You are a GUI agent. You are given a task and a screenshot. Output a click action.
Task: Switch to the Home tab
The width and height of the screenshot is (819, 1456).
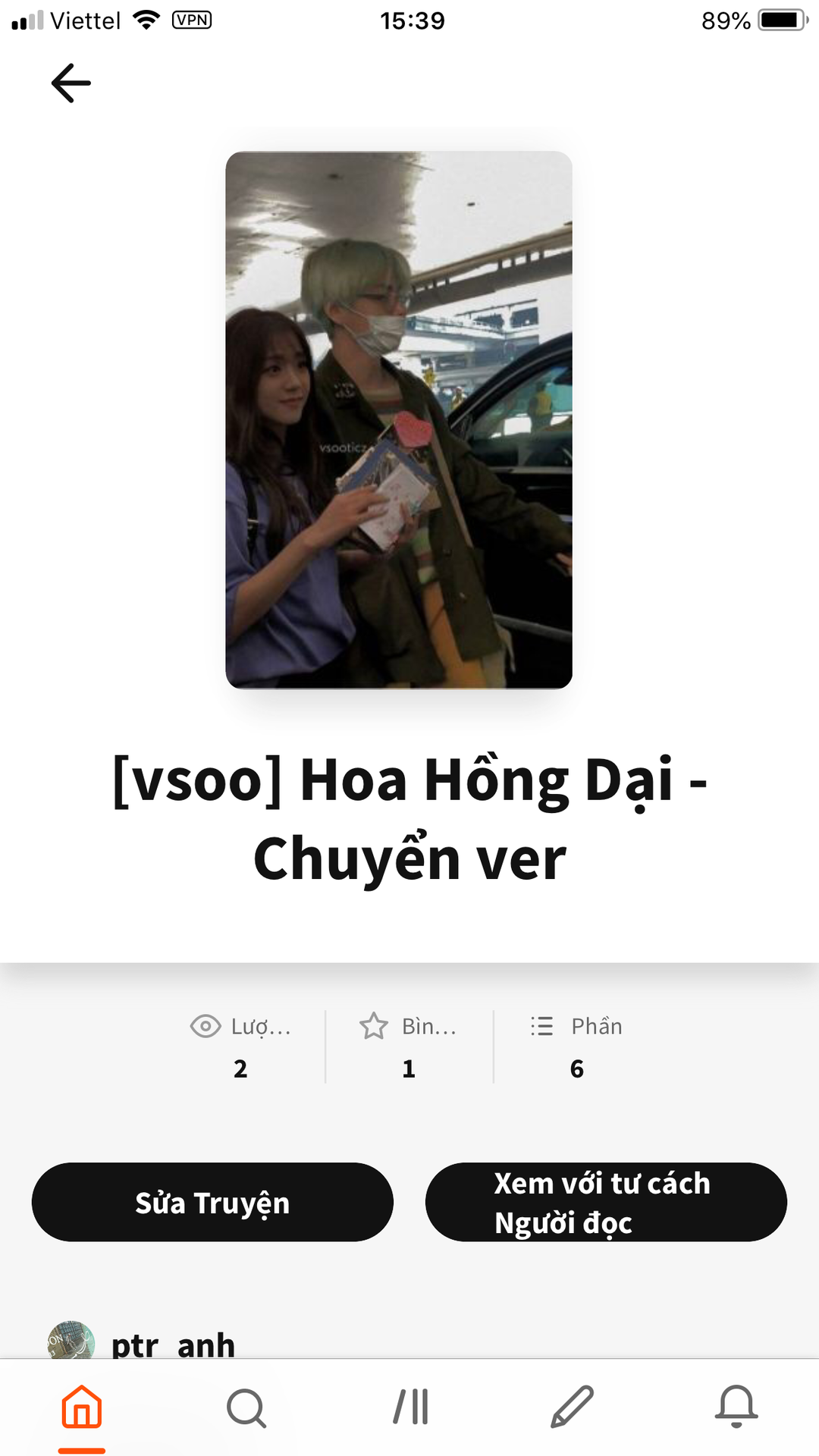[x=82, y=1407]
